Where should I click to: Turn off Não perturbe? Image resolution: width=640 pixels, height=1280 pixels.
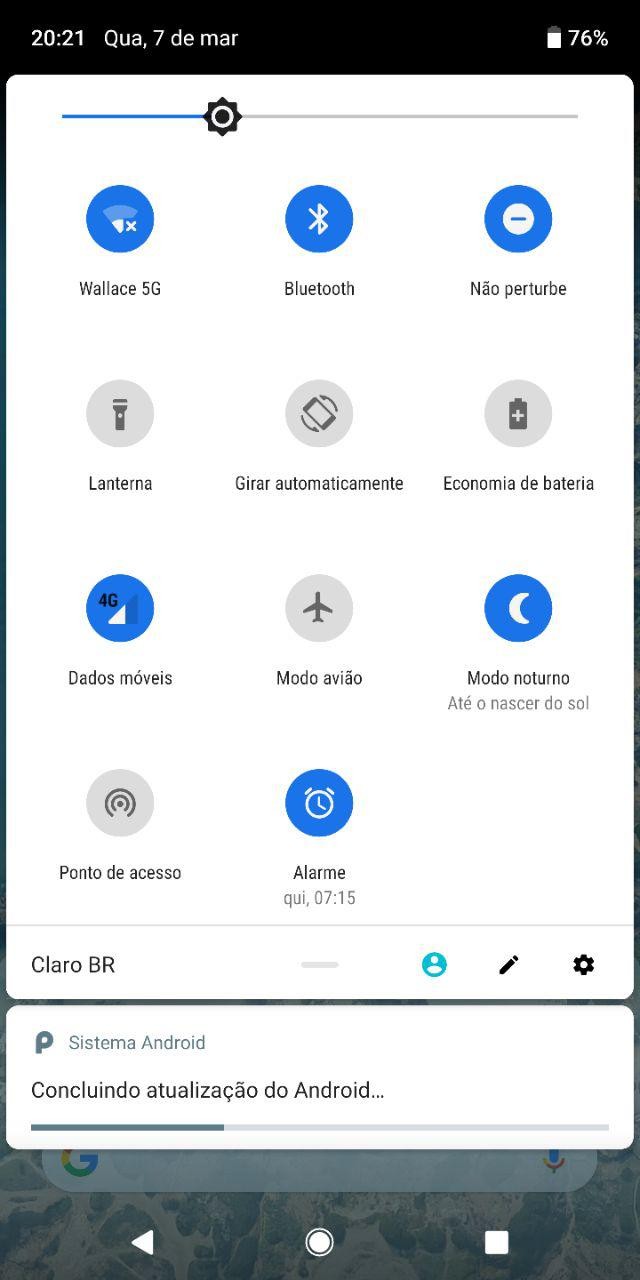click(x=518, y=219)
